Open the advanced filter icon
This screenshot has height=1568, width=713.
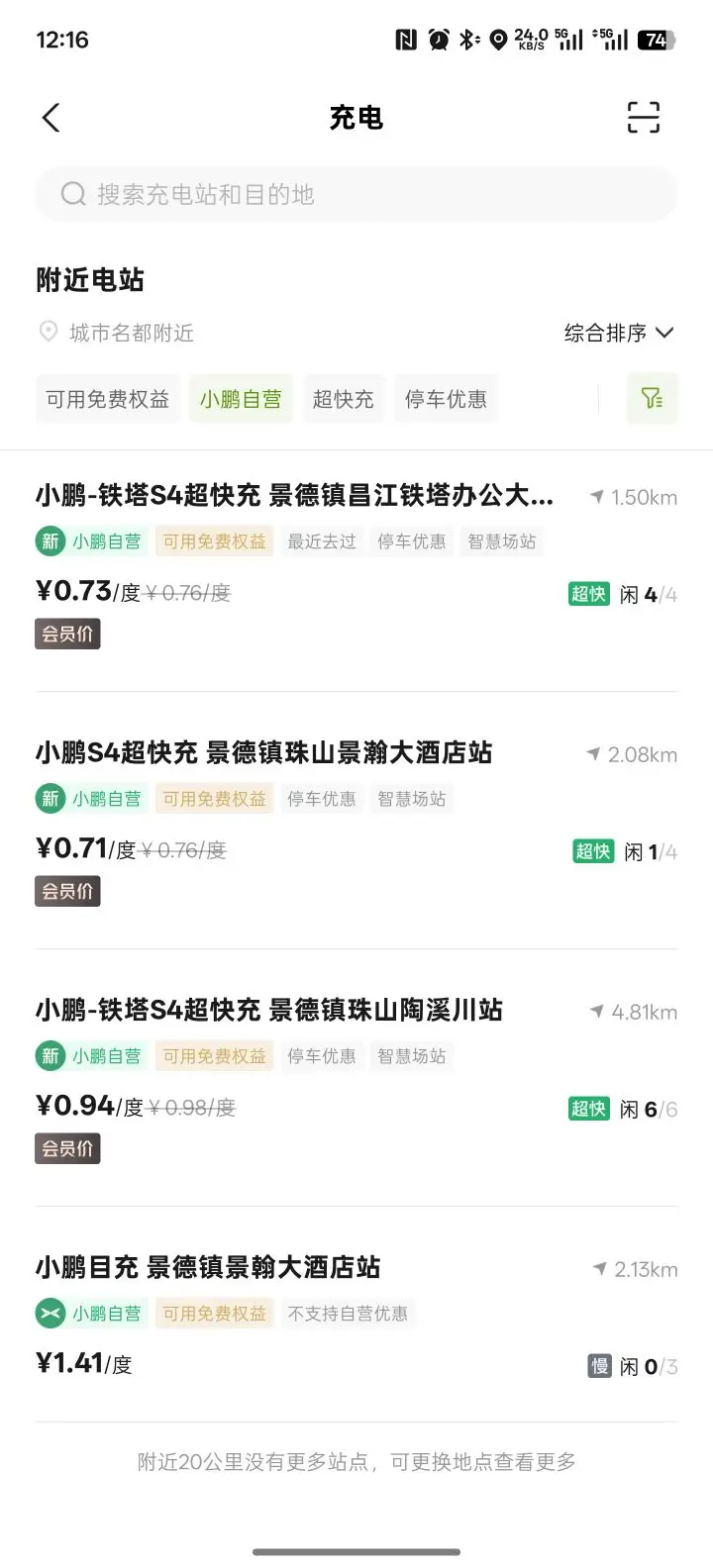(x=652, y=398)
